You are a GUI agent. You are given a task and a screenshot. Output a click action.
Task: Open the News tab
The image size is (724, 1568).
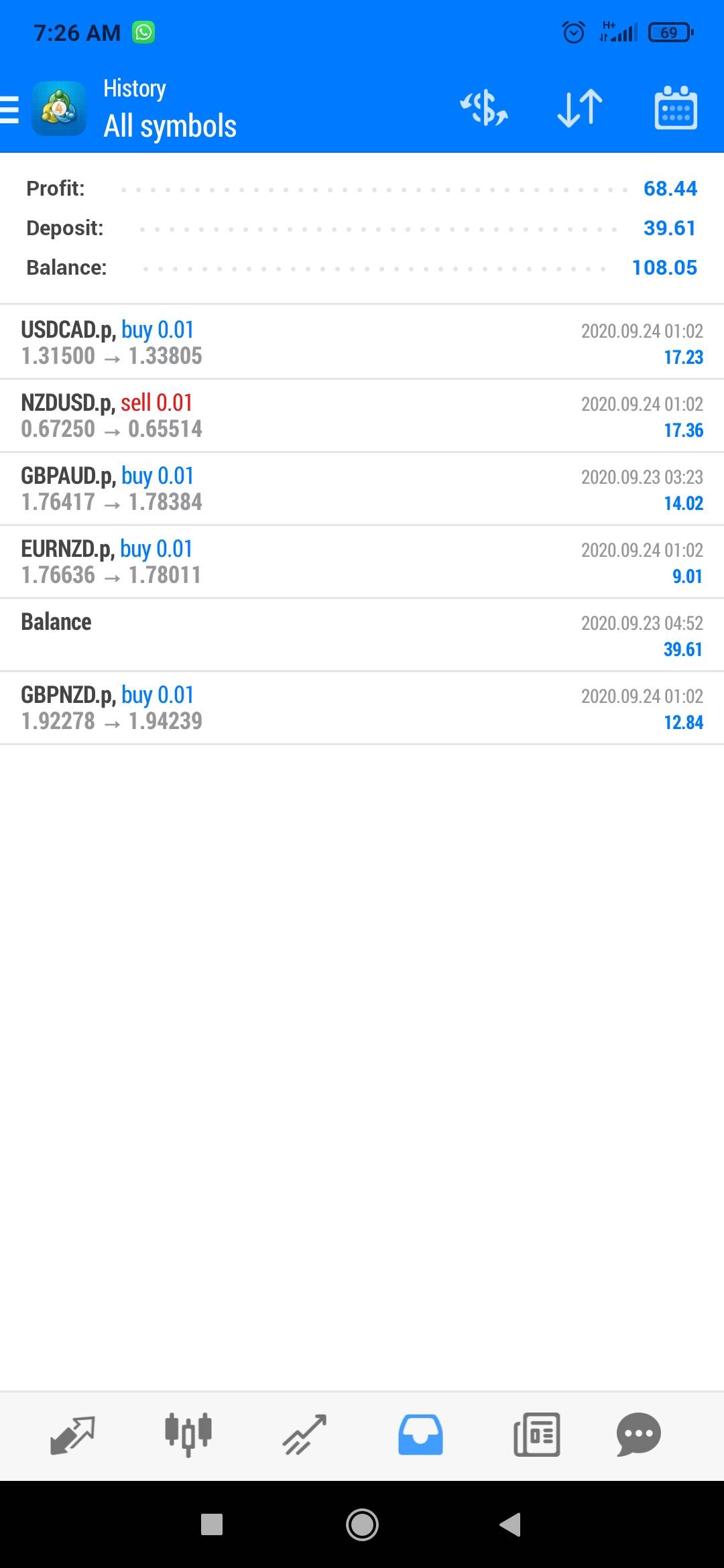536,1435
